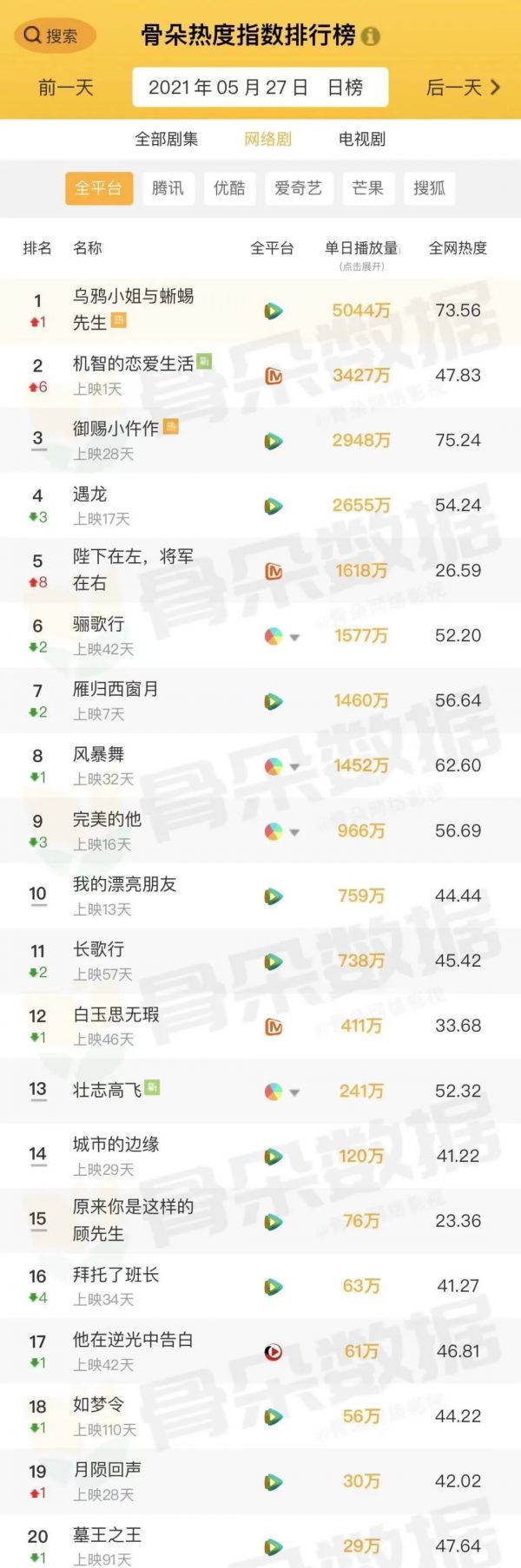Expand the platform dropdown on 骊歌行 row
The image size is (521, 1568).
pyautogui.click(x=294, y=637)
